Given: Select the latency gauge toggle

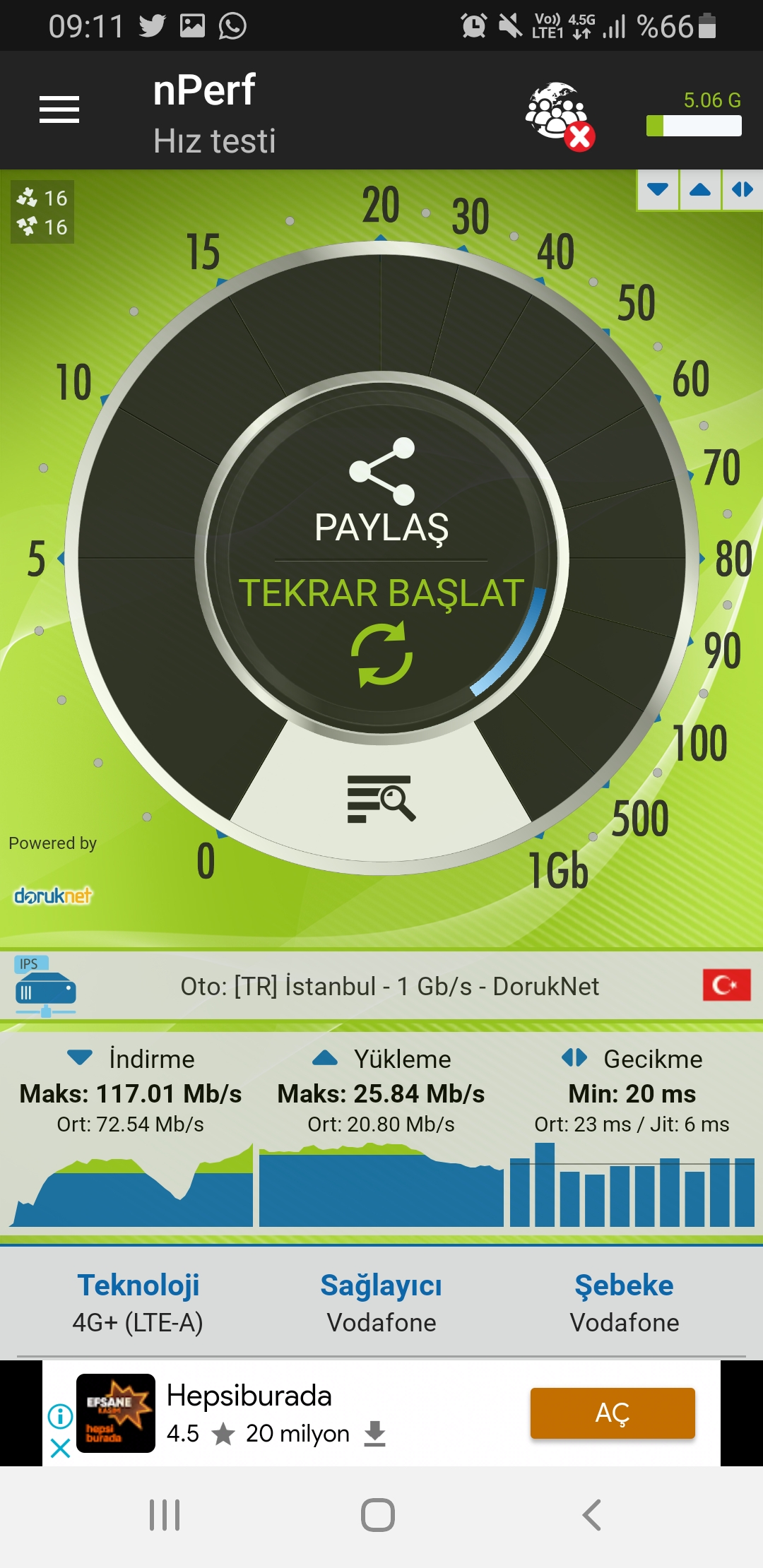Looking at the screenshot, I should point(743,189).
